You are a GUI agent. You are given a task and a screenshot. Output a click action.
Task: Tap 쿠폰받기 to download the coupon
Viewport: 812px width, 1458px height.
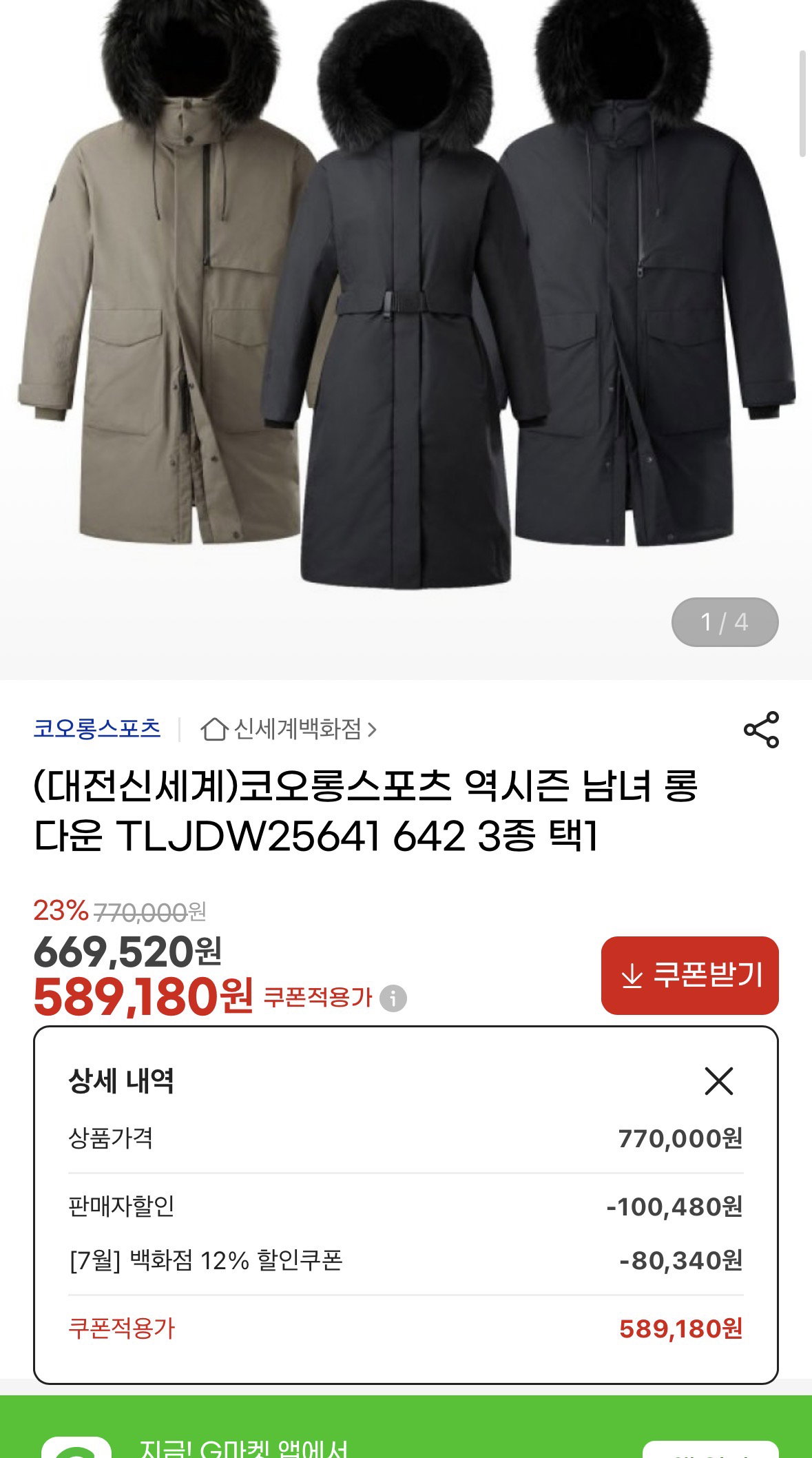tap(689, 975)
